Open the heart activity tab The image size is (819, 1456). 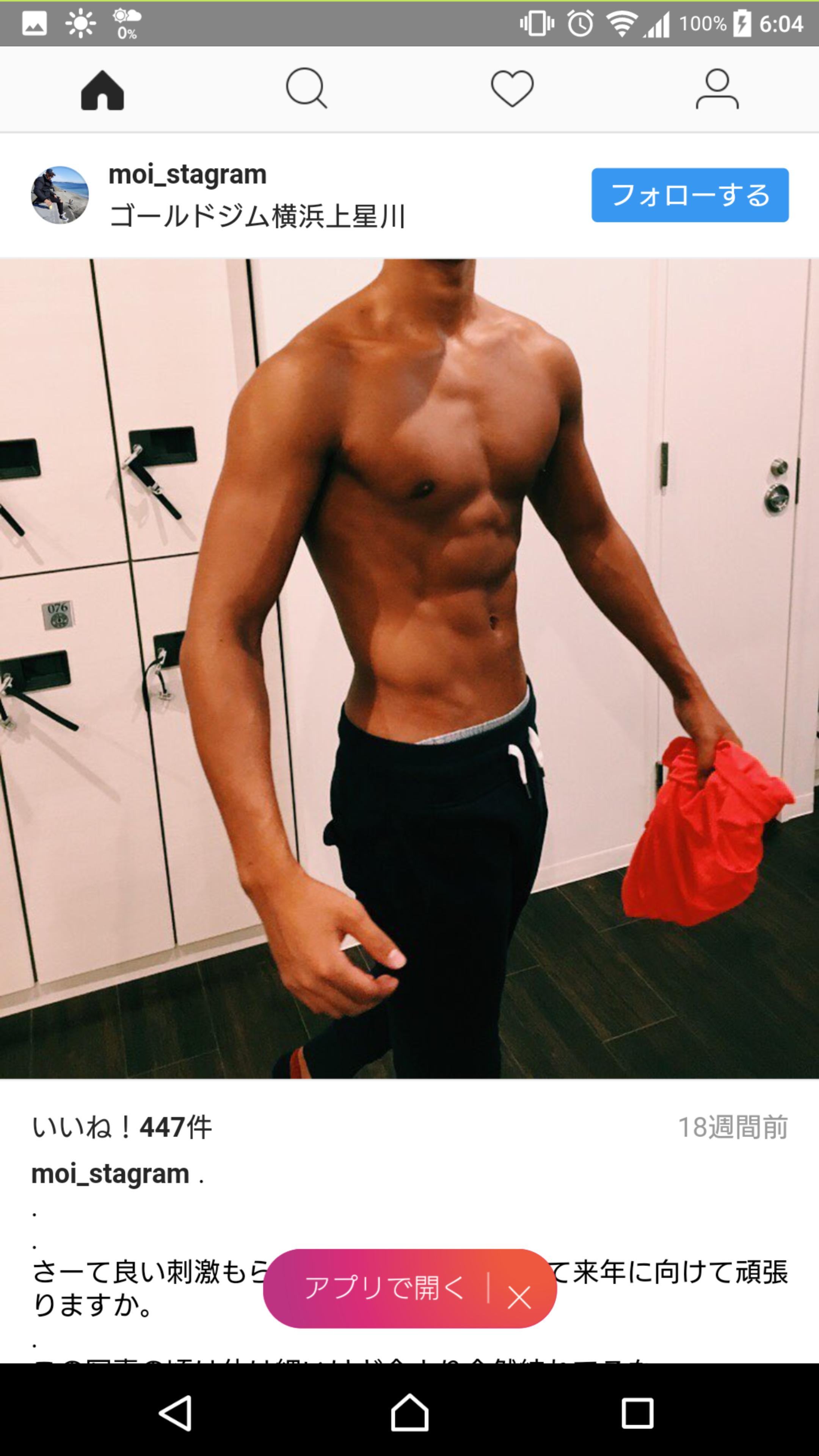pos(512,89)
